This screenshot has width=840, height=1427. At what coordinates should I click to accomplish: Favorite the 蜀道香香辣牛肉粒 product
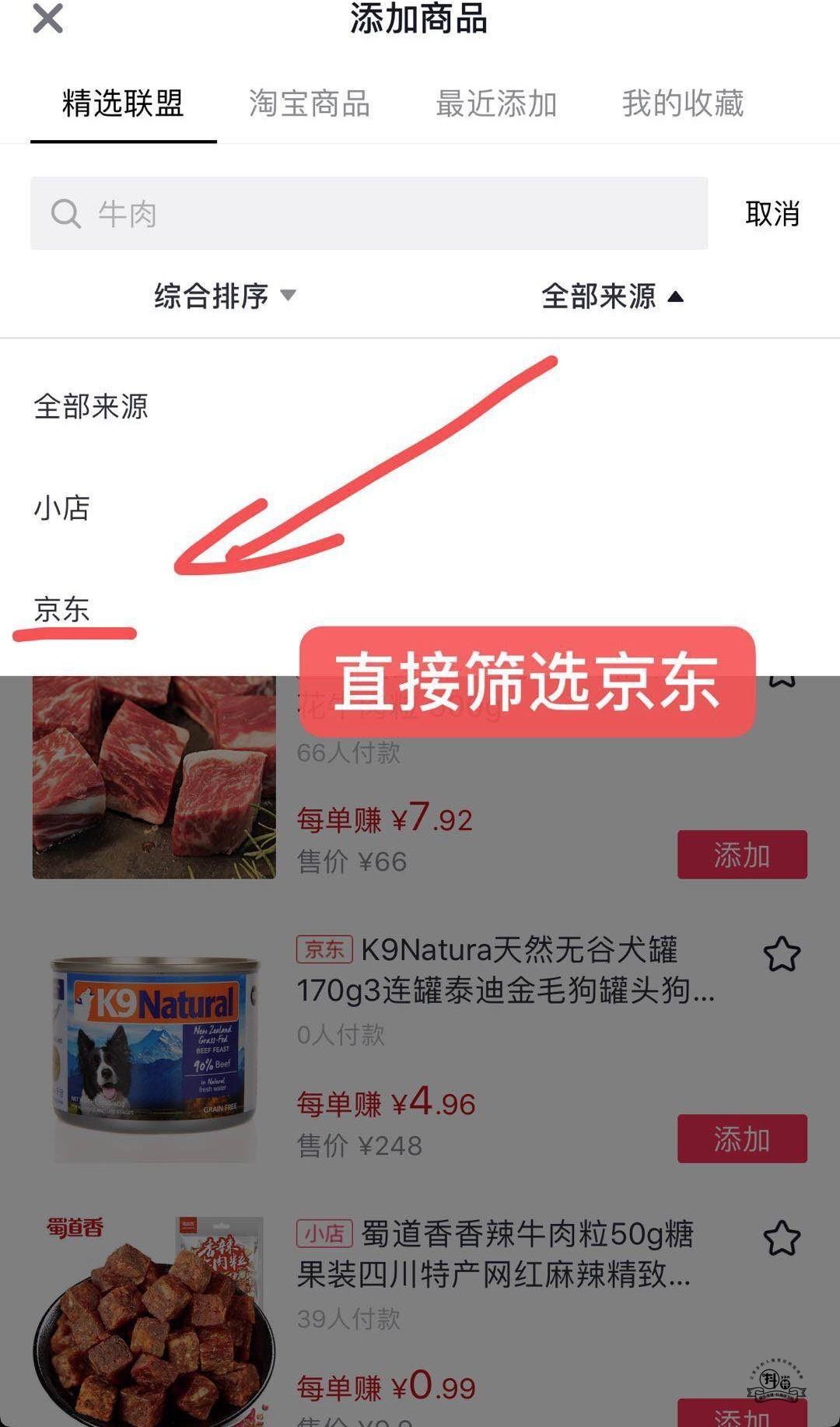[x=782, y=1239]
